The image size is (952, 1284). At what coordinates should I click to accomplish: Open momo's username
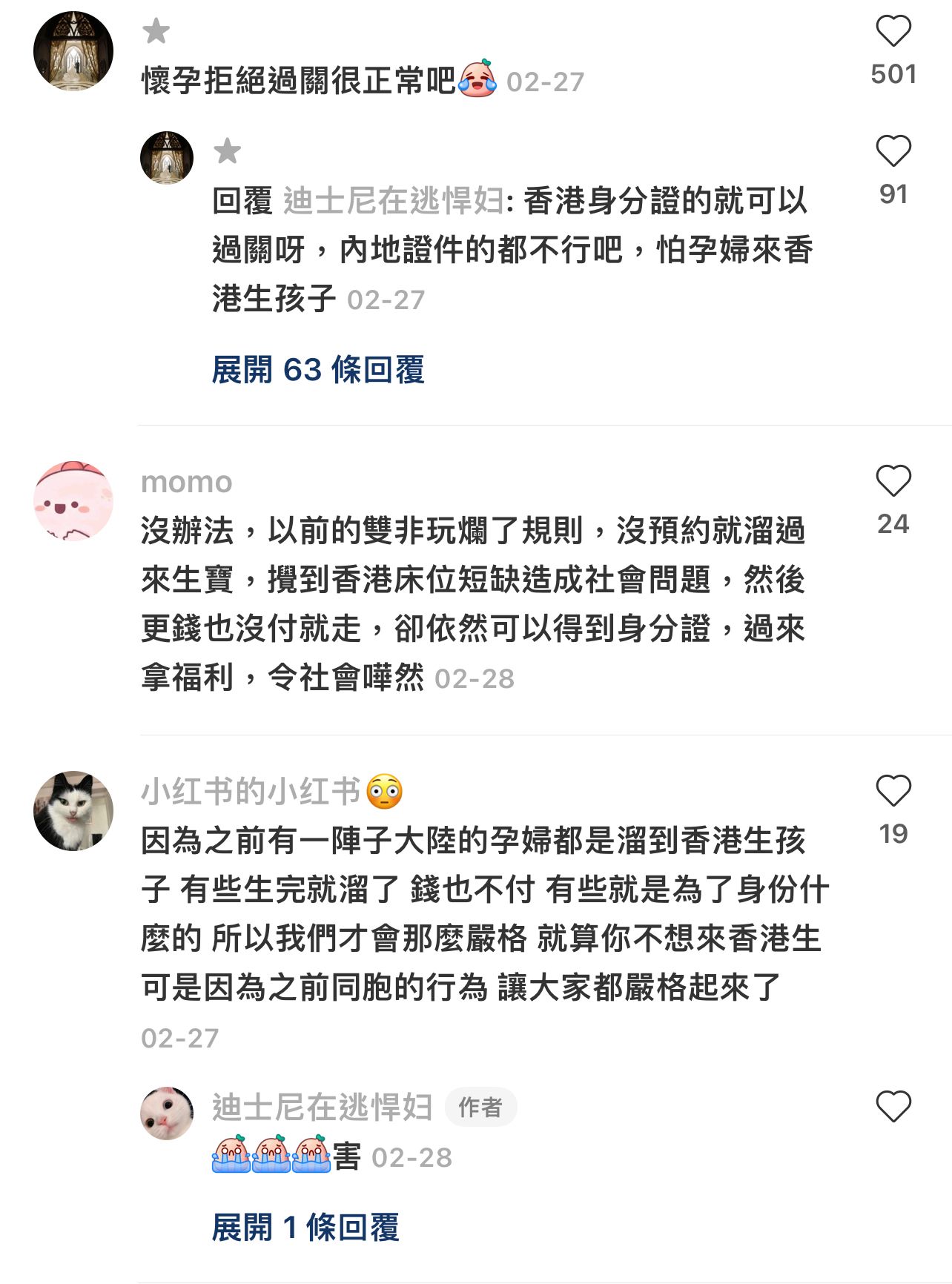[187, 483]
